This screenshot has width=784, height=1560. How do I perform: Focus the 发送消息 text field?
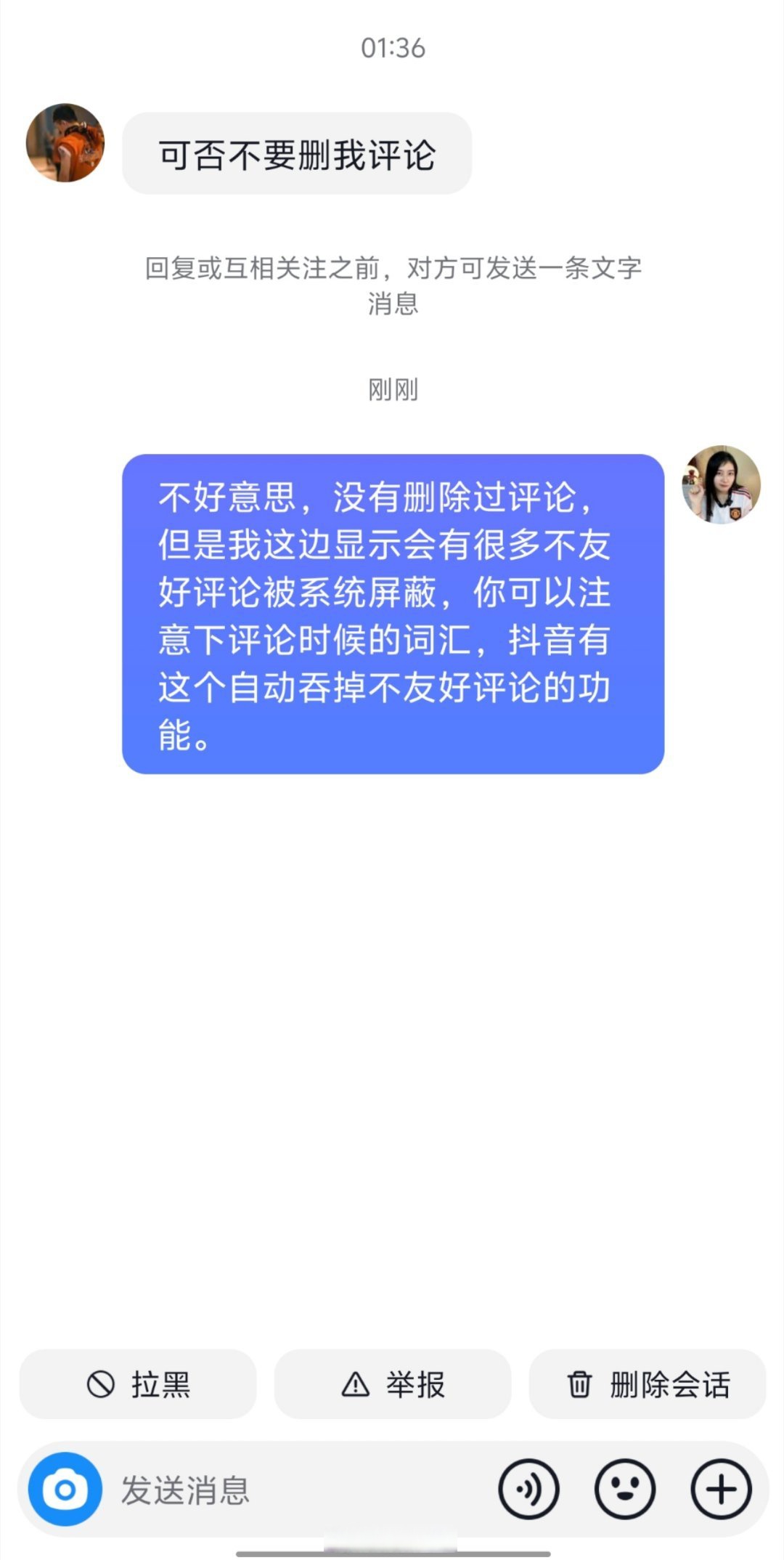(290, 1490)
